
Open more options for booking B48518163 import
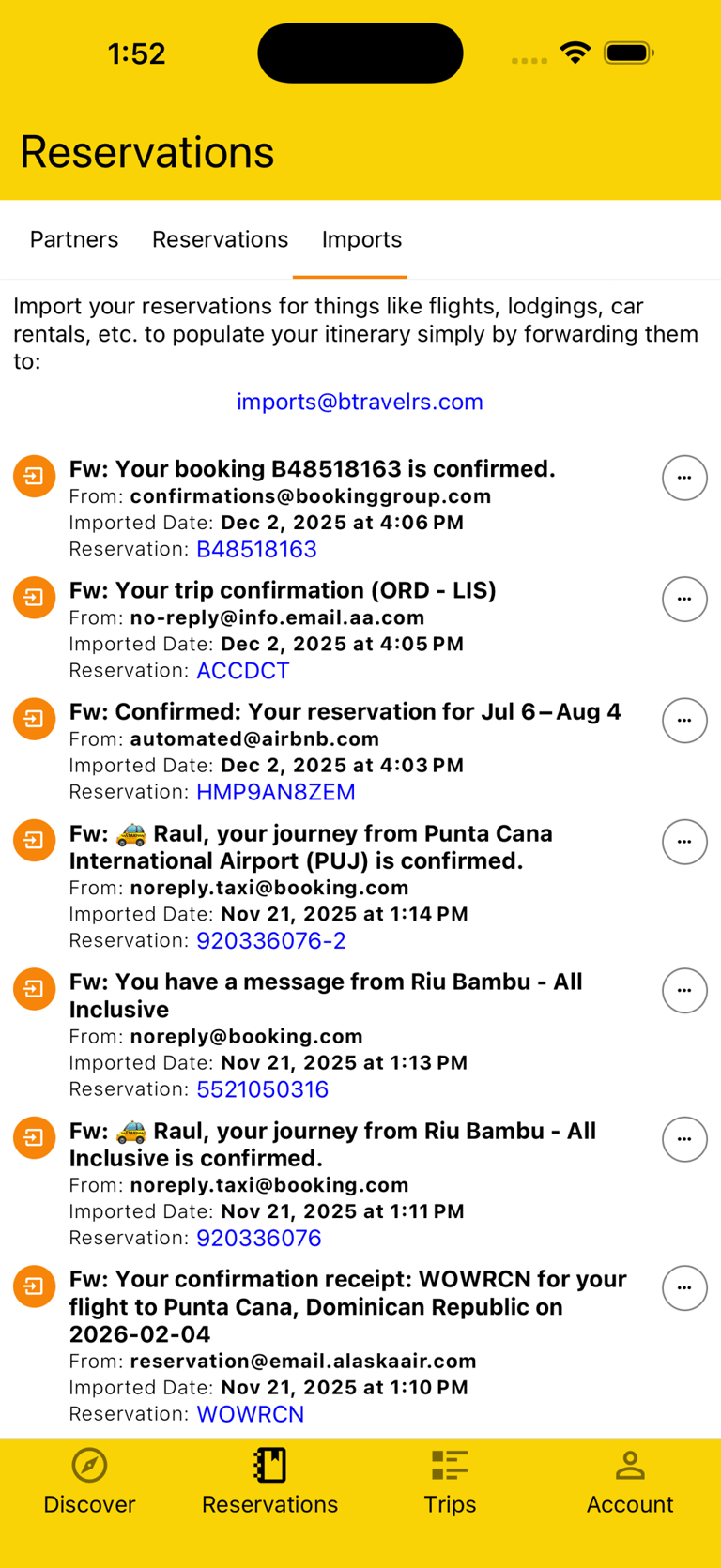pos(684,478)
